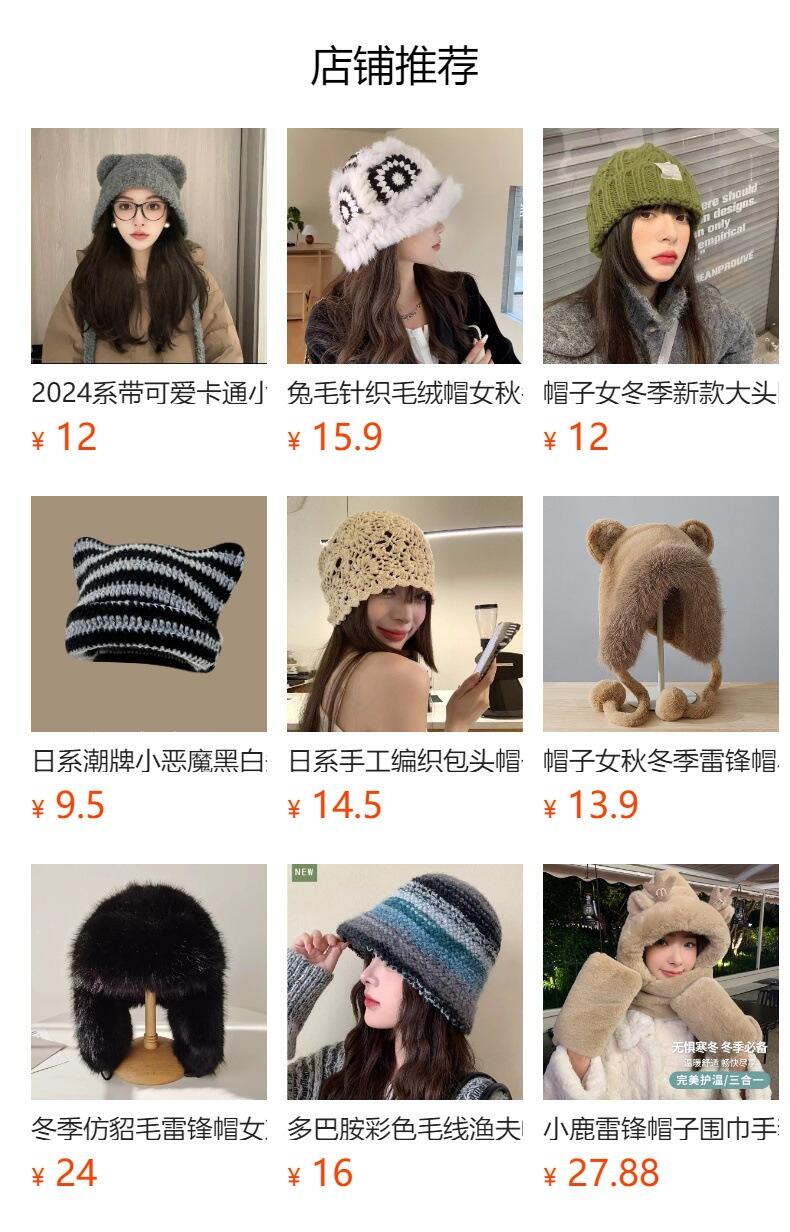Select the 日系潮牌小恶魔黑白 striped hat
Viewport: 790px width, 1232px height.
[x=148, y=614]
